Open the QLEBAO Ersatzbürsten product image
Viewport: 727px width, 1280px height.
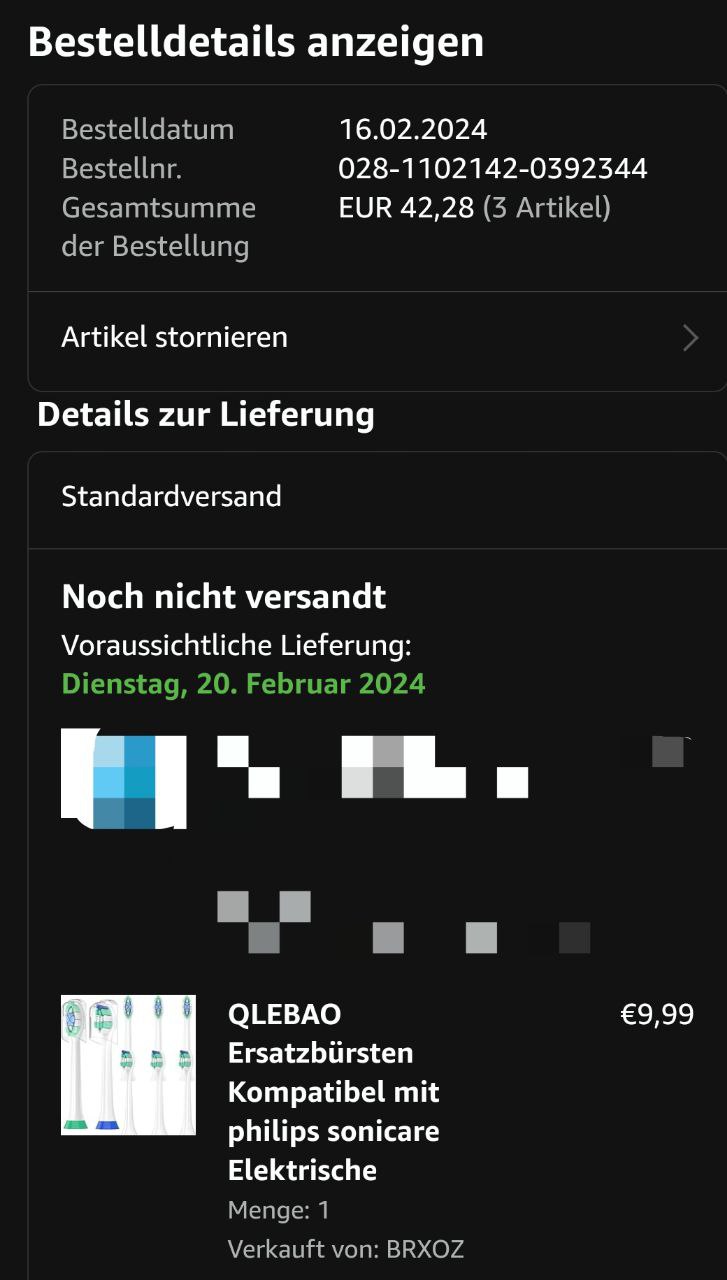point(128,1064)
